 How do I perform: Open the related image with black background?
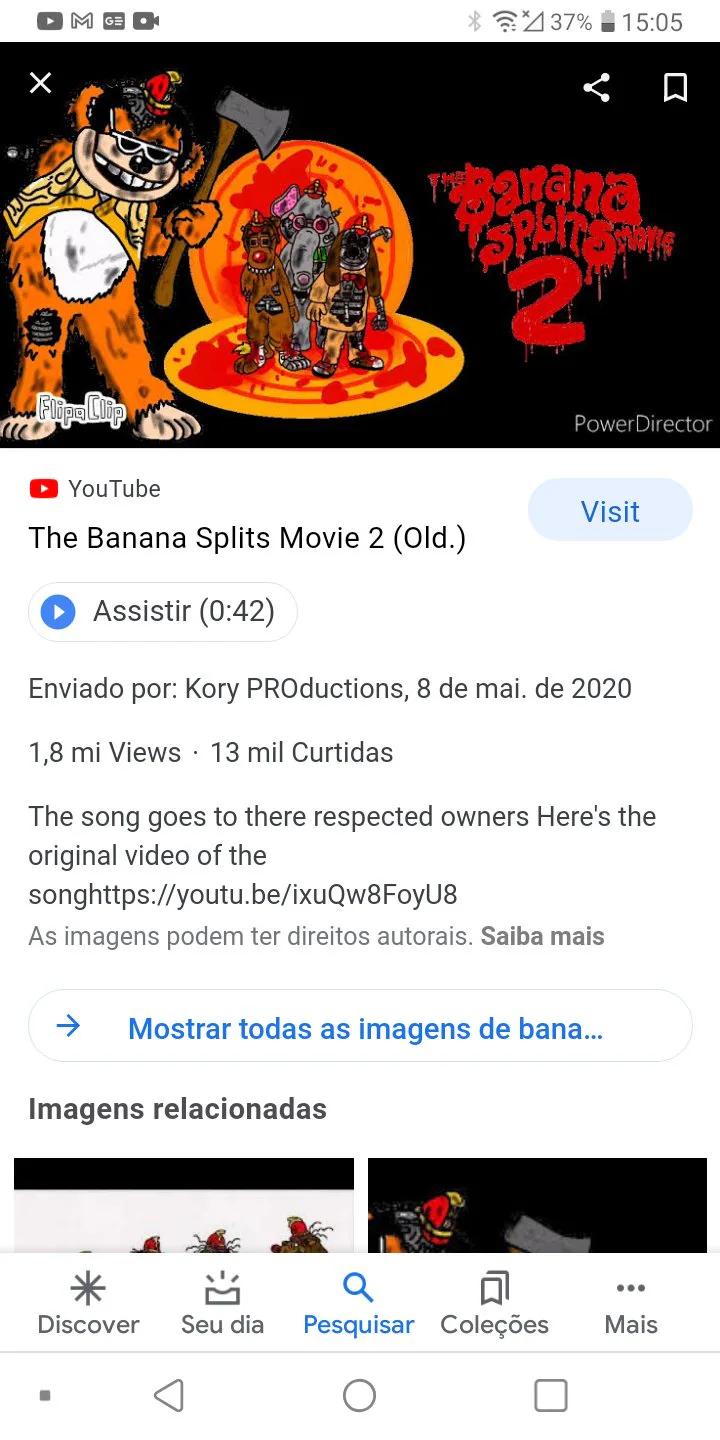point(537,1205)
